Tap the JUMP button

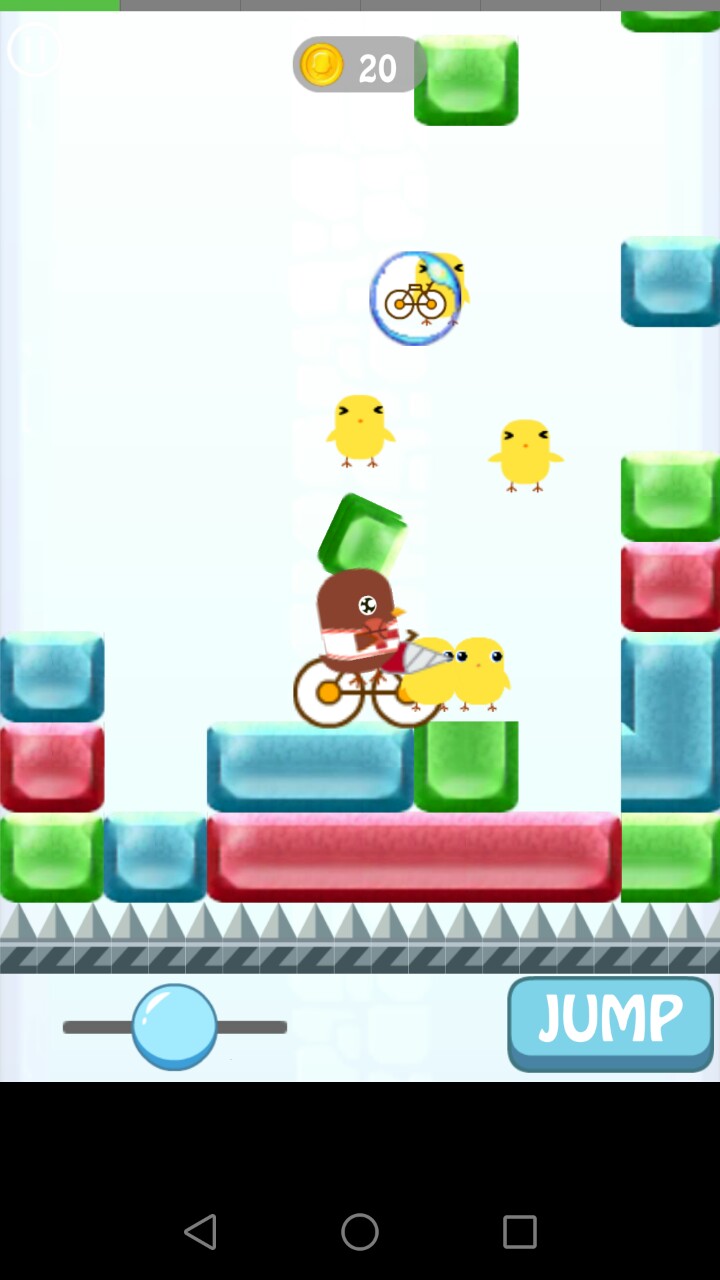tap(610, 1022)
